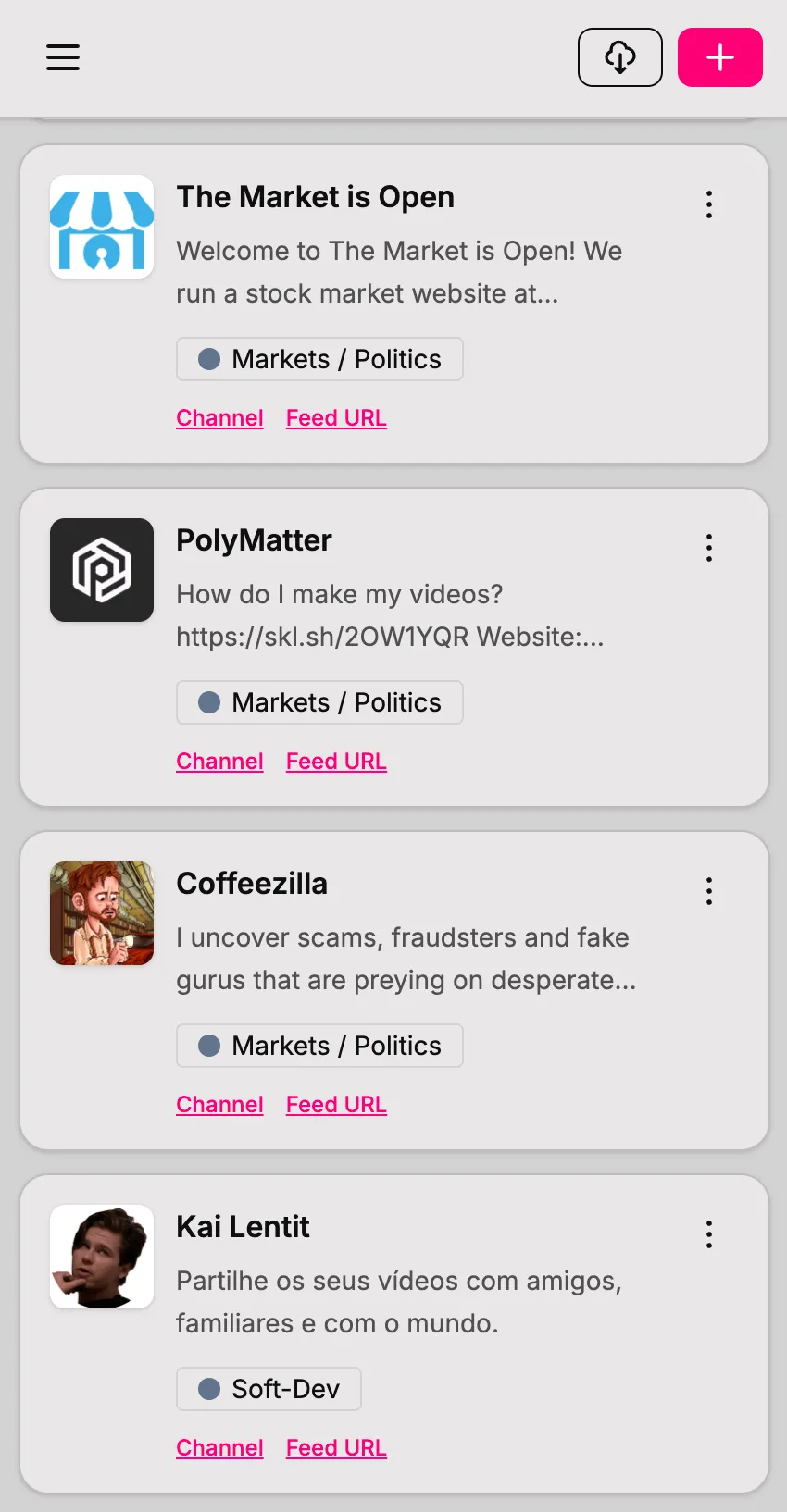Open Feed URL for The Market is Open
The image size is (787, 1512).
pos(336,418)
